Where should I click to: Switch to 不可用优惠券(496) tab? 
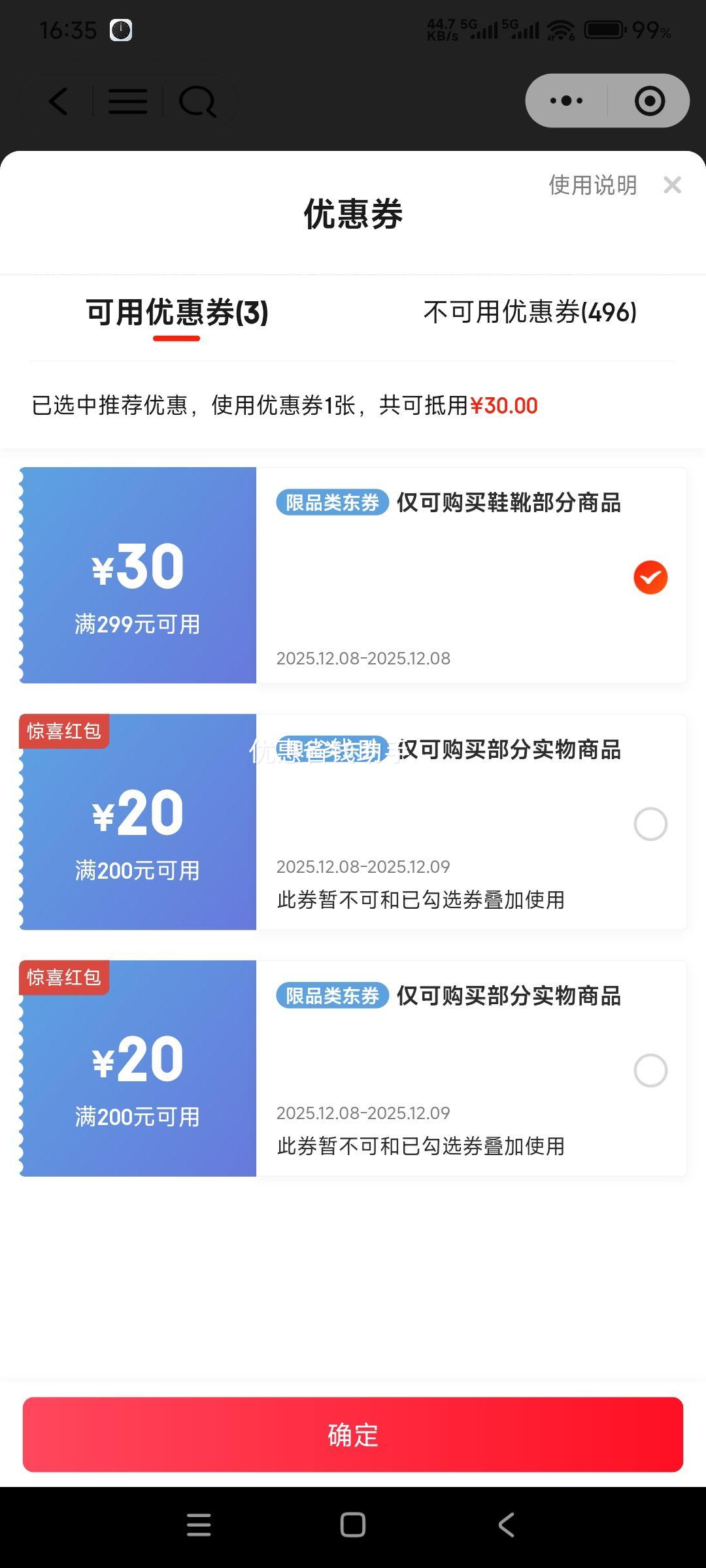(530, 312)
